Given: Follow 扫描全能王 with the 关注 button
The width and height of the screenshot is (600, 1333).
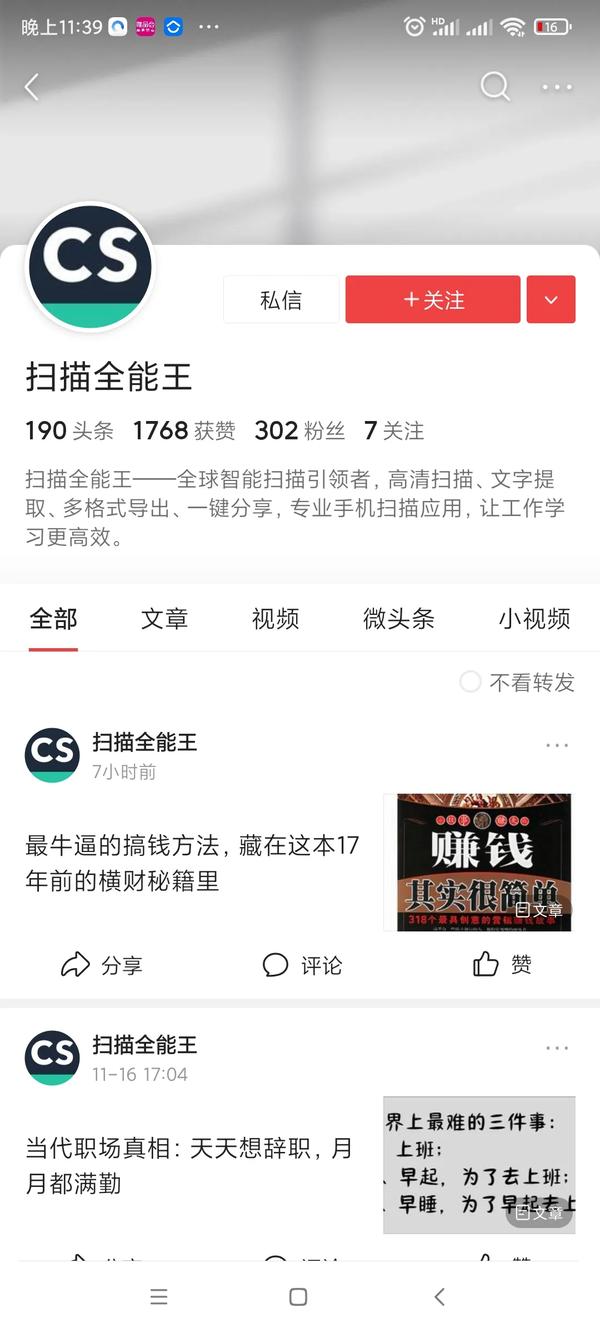Looking at the screenshot, I should pyautogui.click(x=433, y=300).
